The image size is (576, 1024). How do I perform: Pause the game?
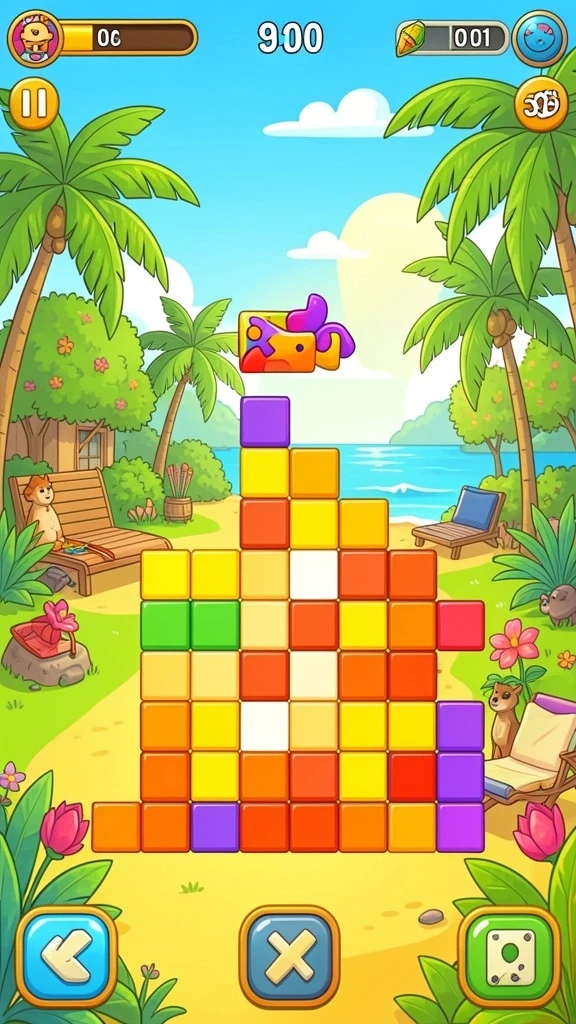(x=34, y=104)
